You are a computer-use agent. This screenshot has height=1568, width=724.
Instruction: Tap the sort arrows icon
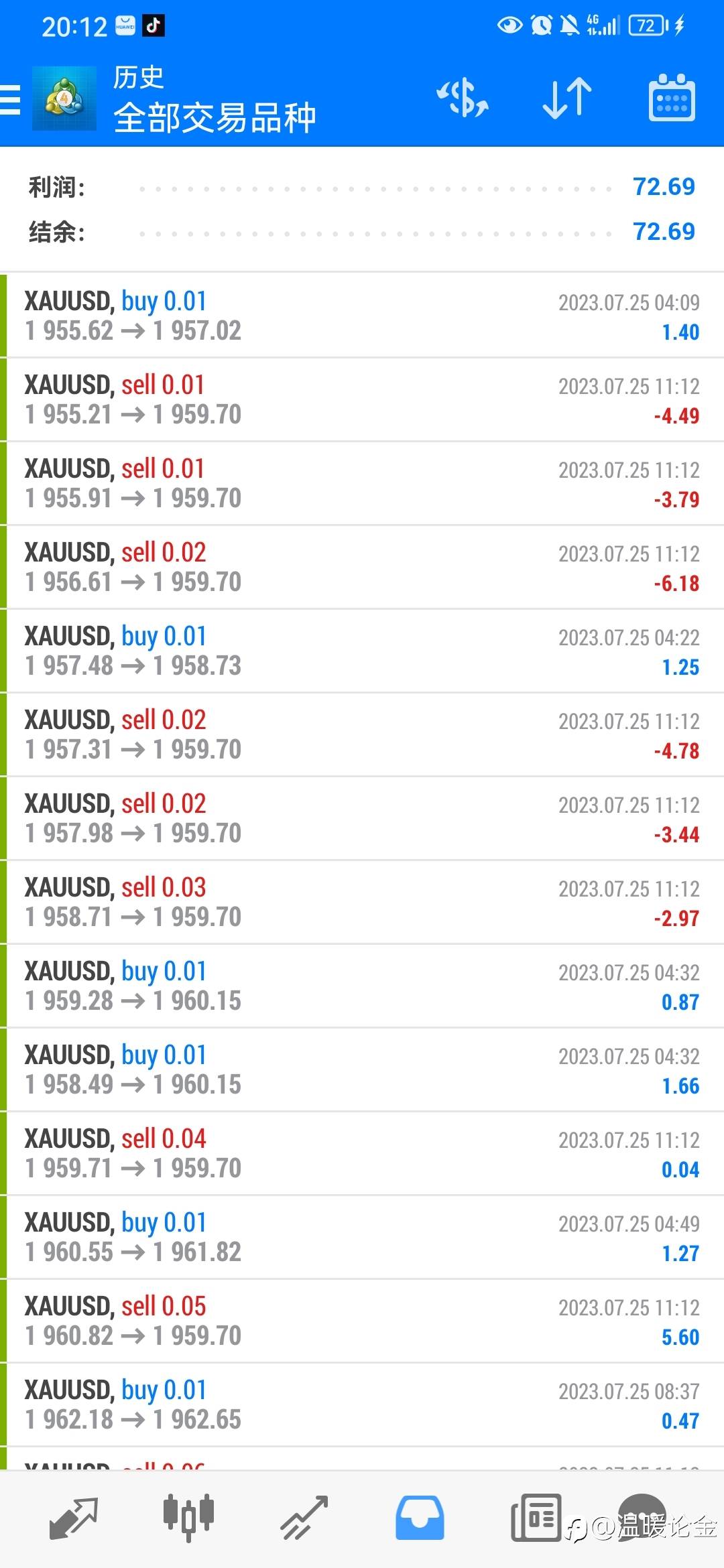pyautogui.click(x=567, y=99)
